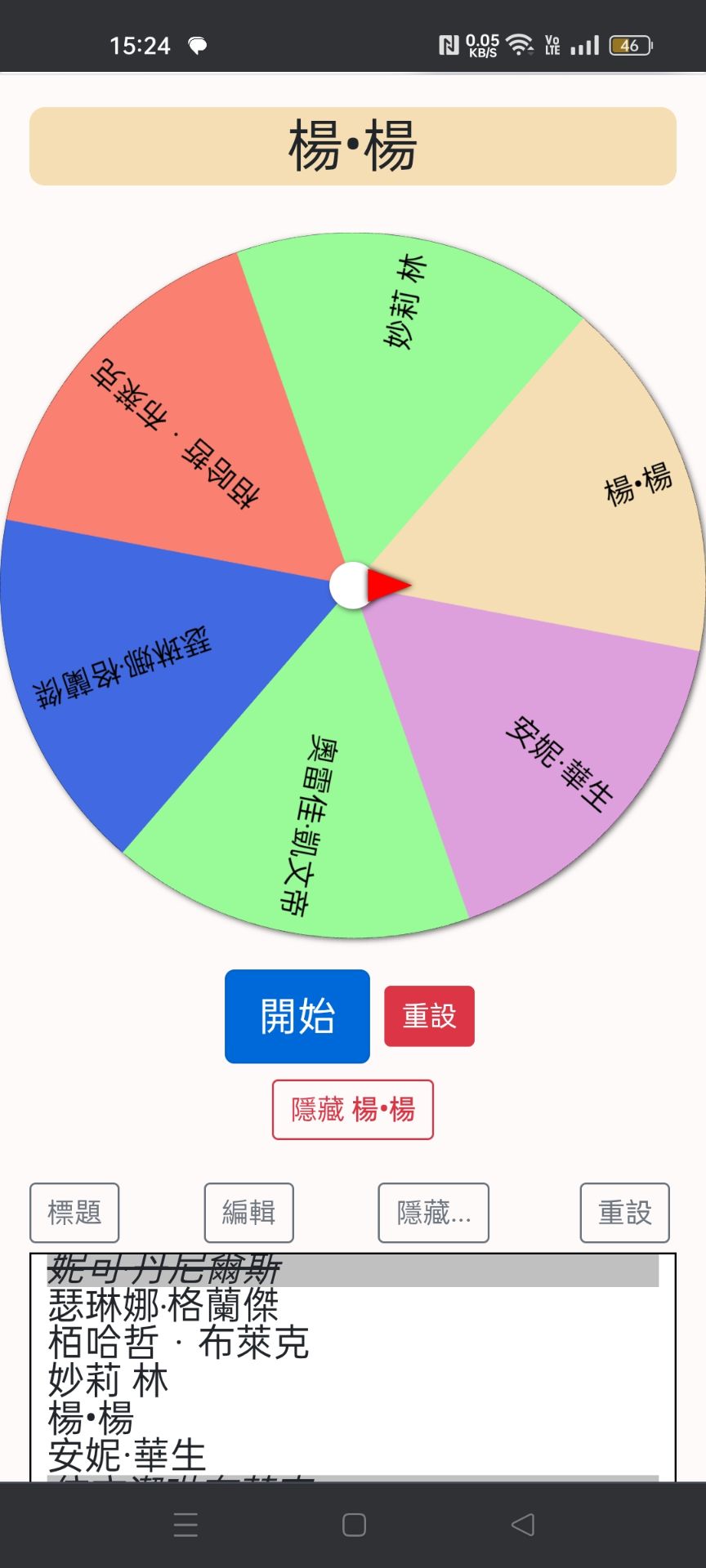Screen dimensions: 706x1568
Task: Tap the red 重設 button beside 開始
Action: (x=429, y=1016)
